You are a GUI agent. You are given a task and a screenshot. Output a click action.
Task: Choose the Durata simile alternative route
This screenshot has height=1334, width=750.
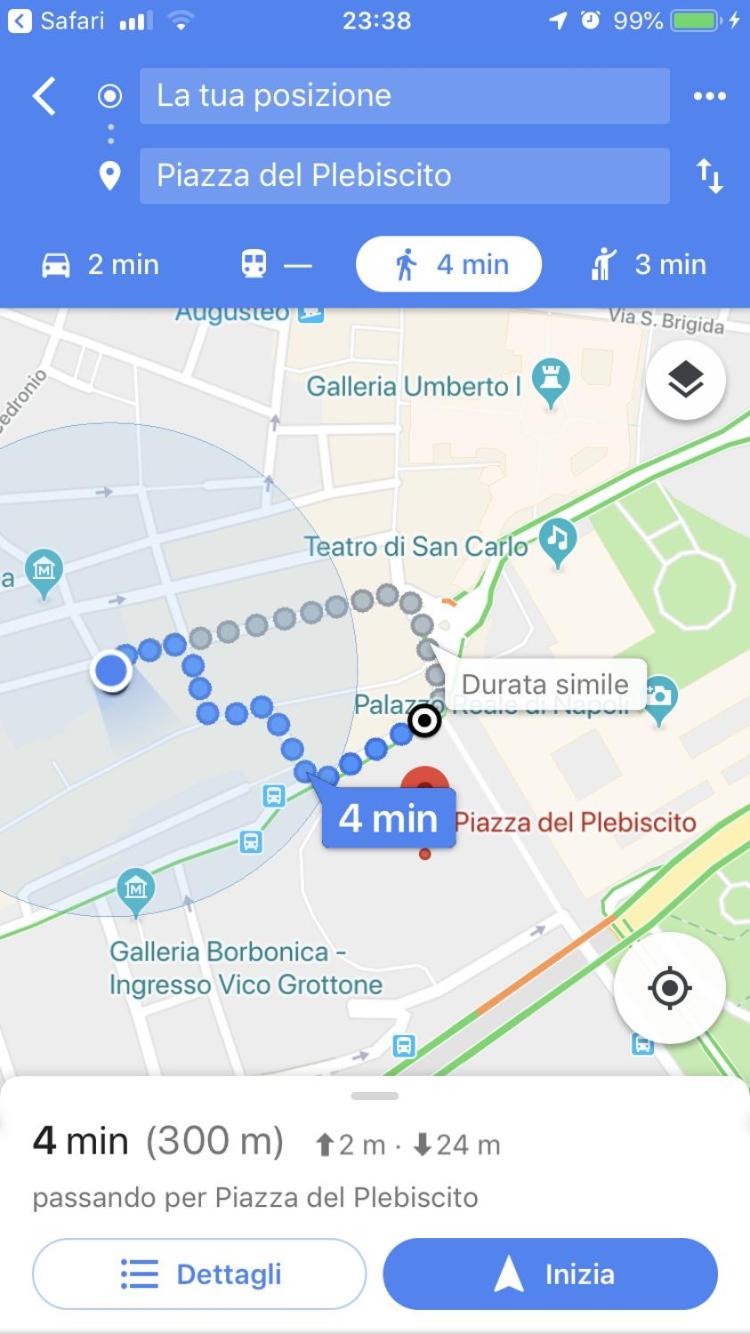(x=545, y=685)
